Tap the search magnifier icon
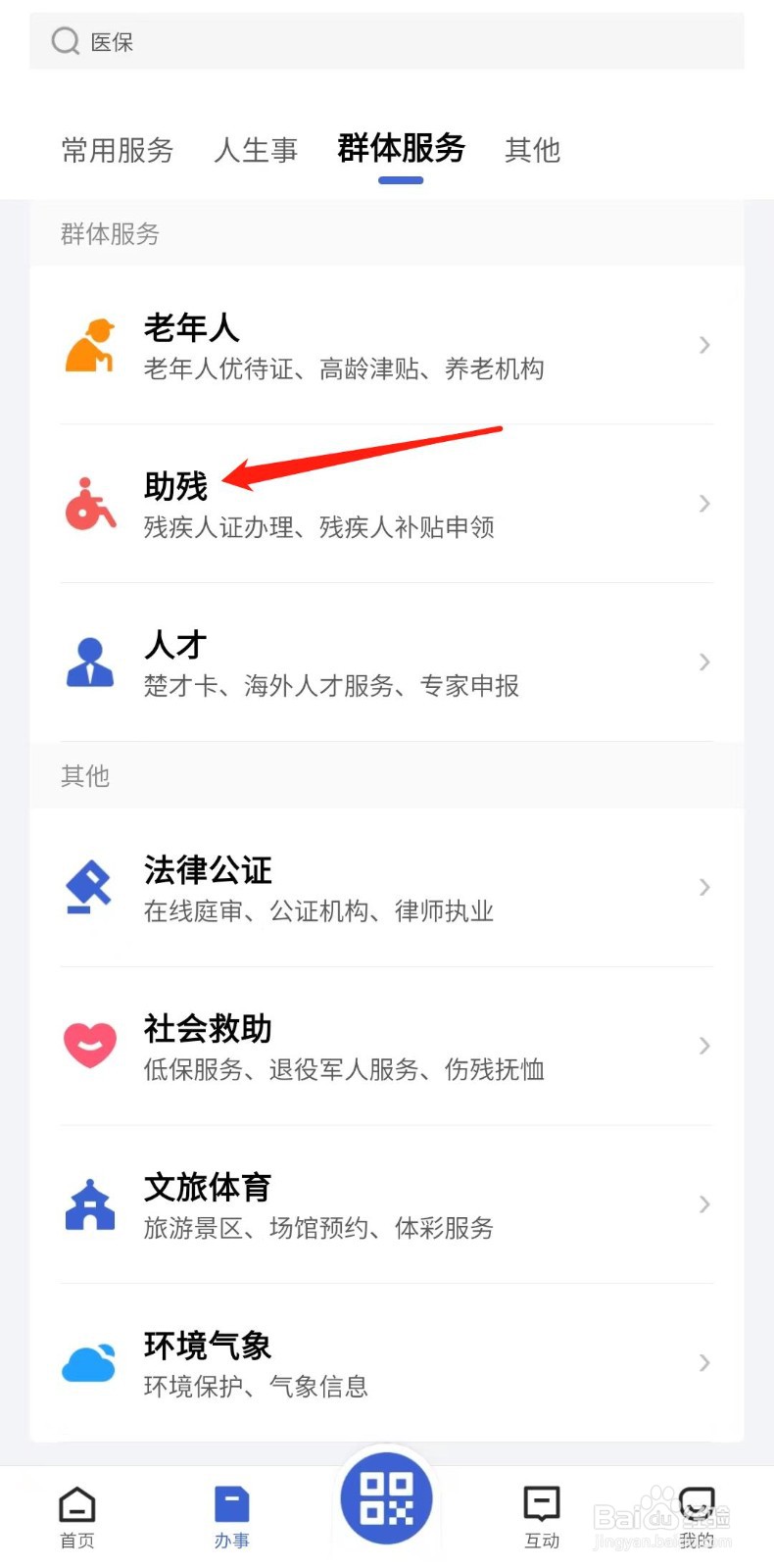The width and height of the screenshot is (774, 1568). (65, 41)
